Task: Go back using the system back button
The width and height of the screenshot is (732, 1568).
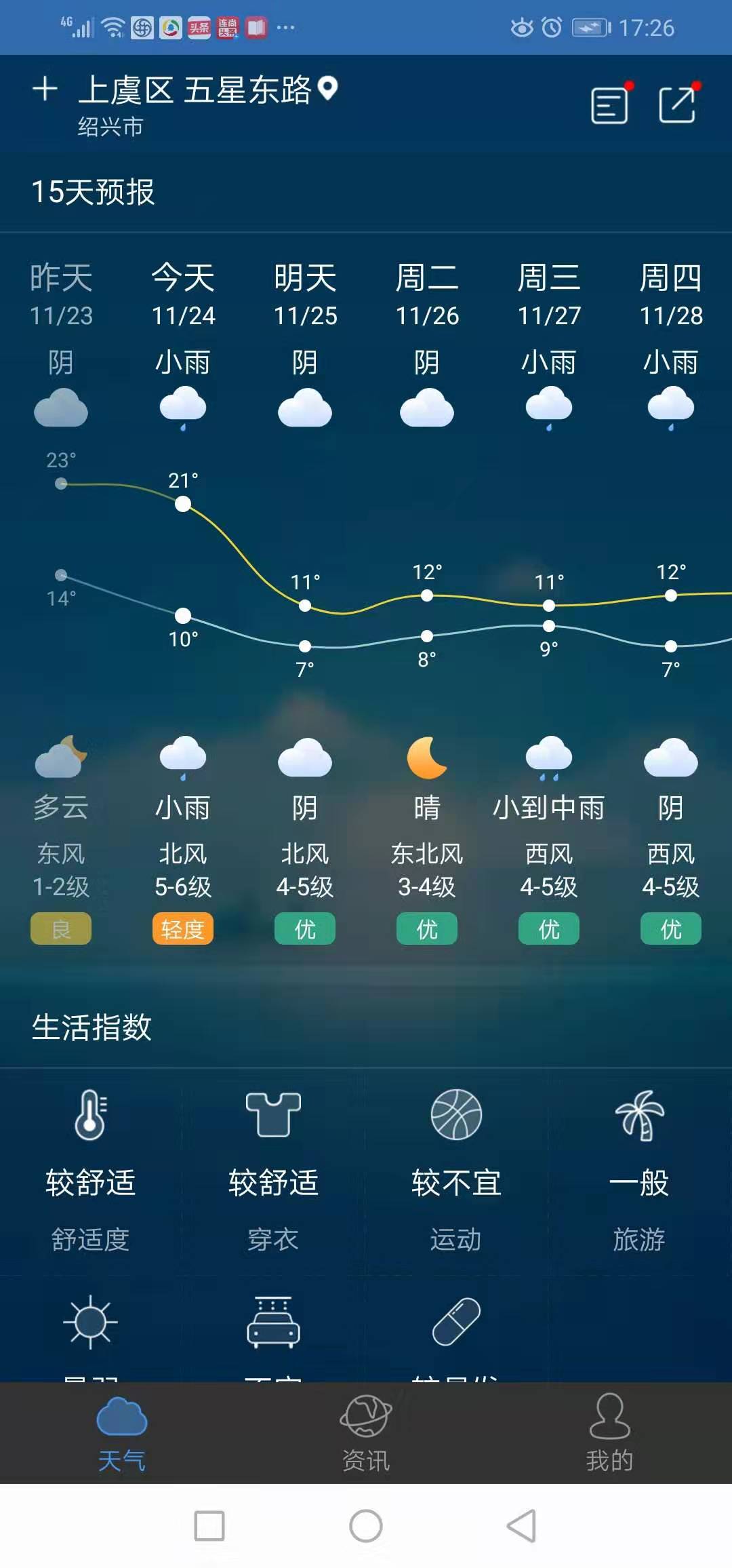Action: tap(522, 1526)
